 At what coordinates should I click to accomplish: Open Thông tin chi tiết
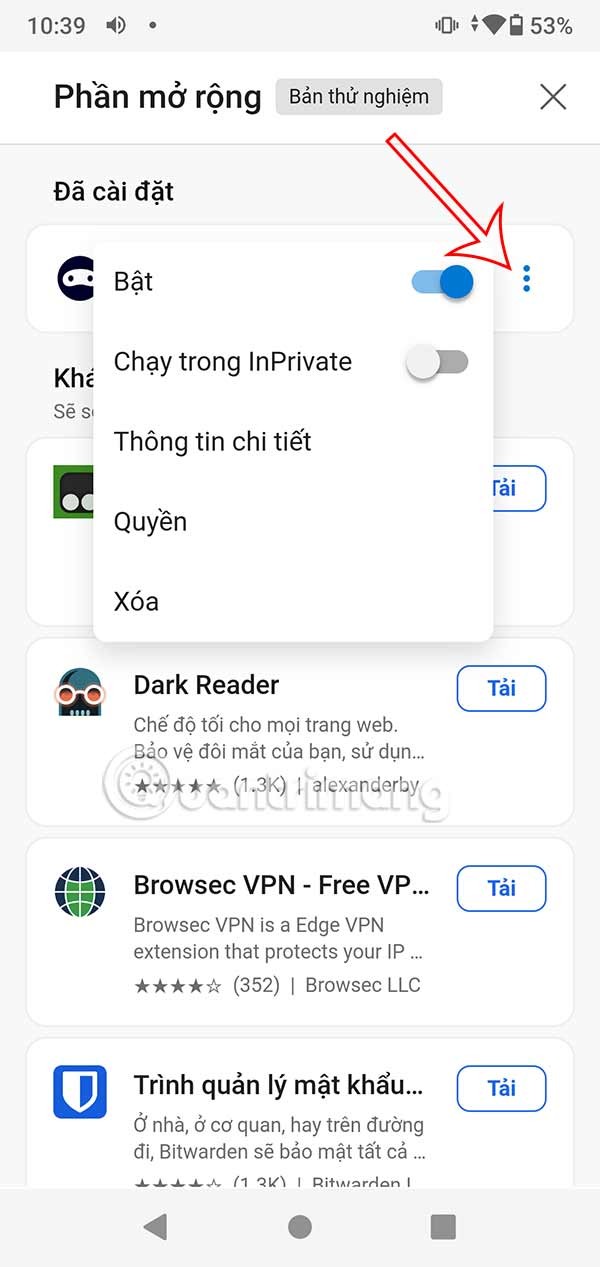[x=213, y=441]
